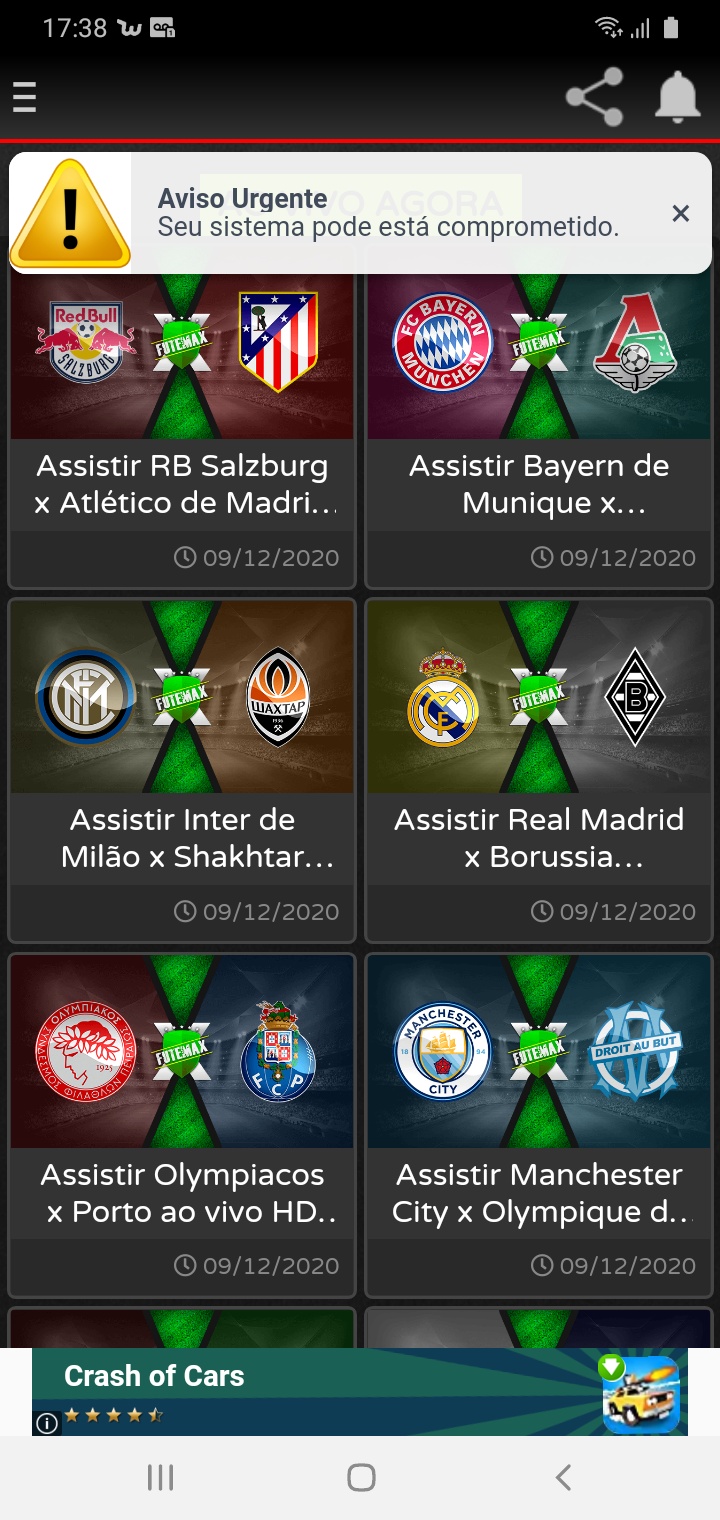Open the Bayern de Munique match card
This screenshot has height=1520, width=720.
[x=539, y=430]
